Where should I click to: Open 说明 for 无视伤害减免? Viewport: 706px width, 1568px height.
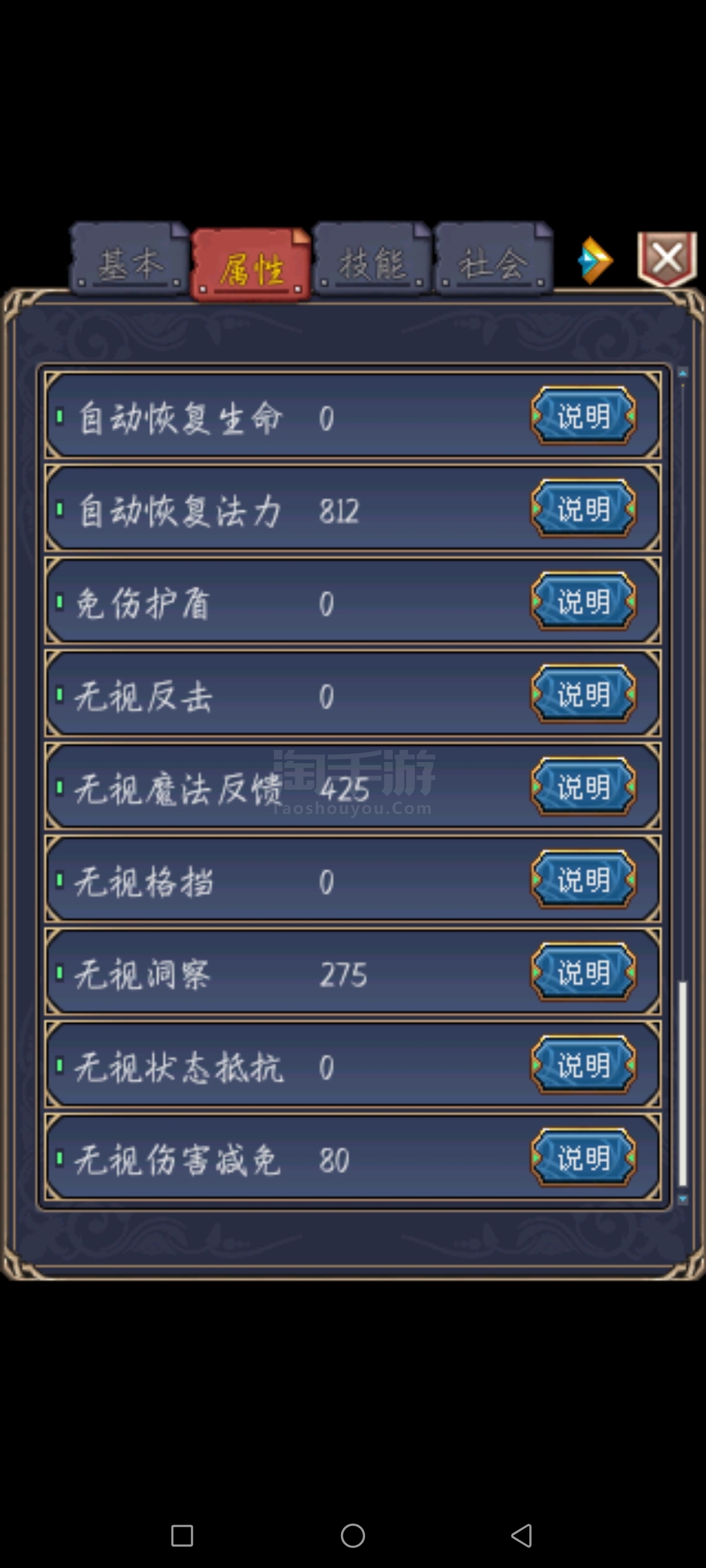tap(583, 1158)
